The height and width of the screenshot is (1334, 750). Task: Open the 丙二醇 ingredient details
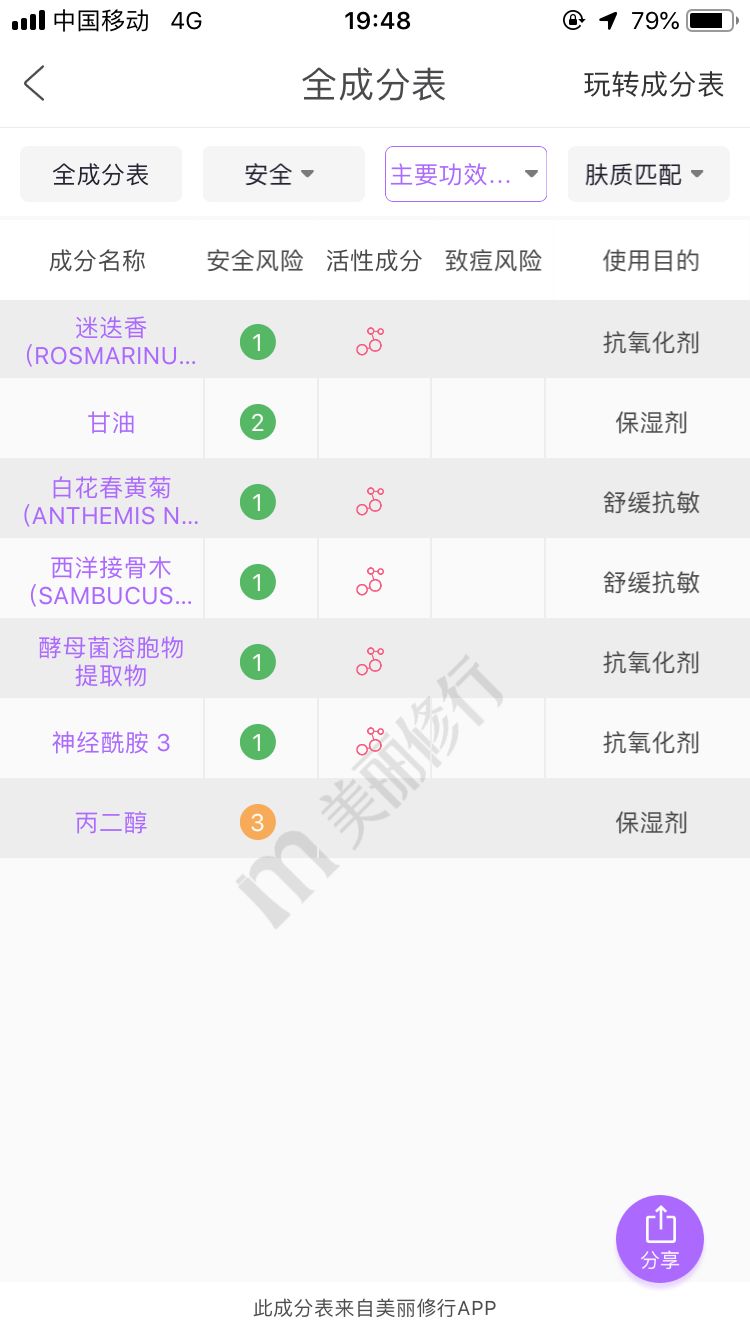pyautogui.click(x=110, y=821)
